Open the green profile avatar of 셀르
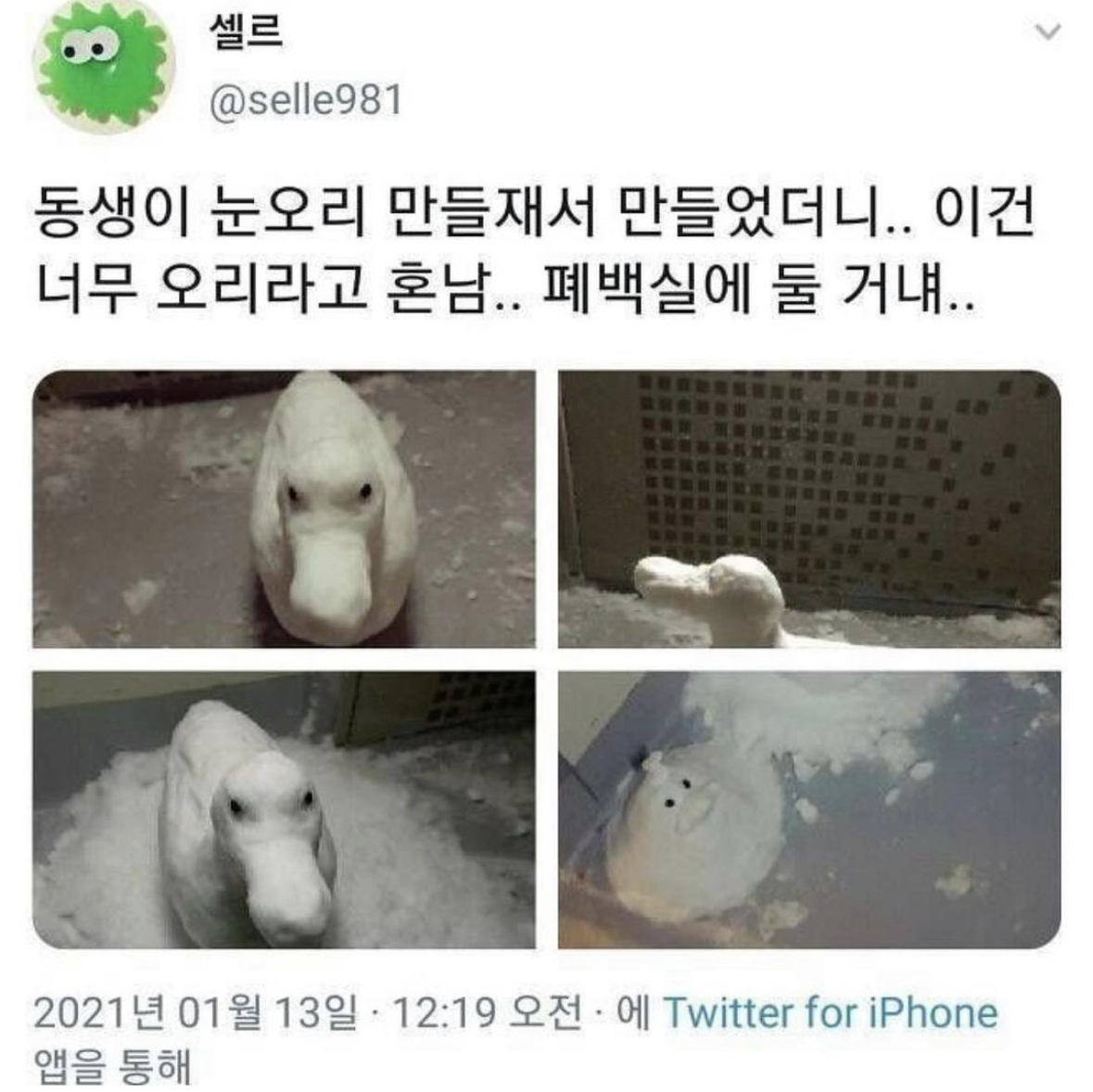Viewport: 1093px width, 1092px height. pyautogui.click(x=104, y=65)
